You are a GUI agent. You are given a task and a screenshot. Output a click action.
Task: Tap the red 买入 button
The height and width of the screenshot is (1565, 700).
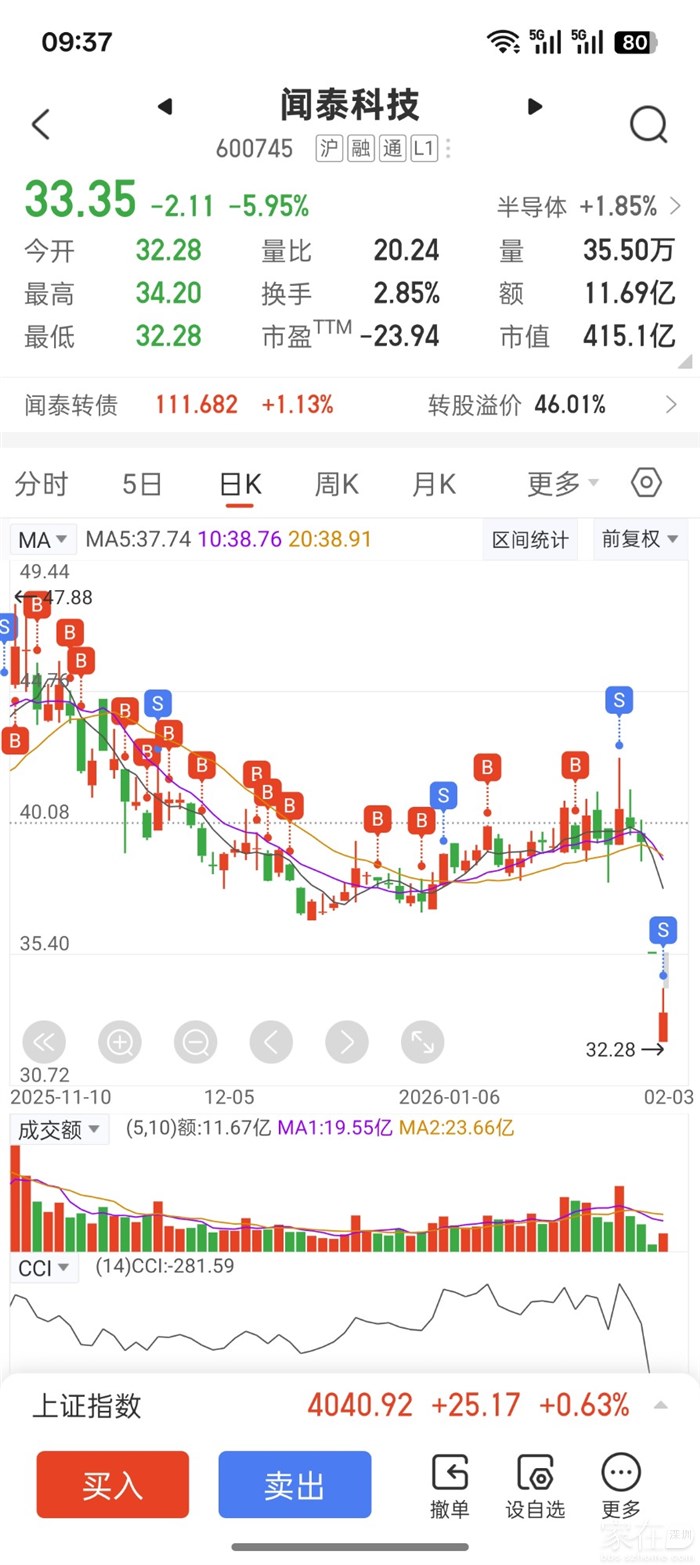[113, 1485]
